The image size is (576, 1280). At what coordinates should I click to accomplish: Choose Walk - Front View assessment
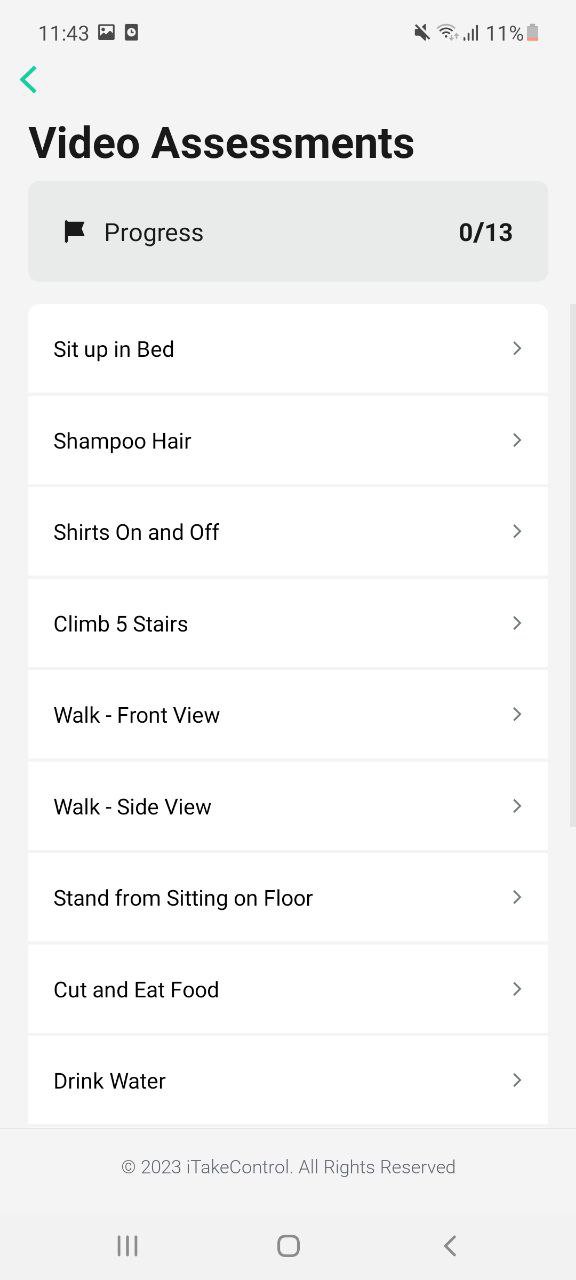[x=288, y=715]
